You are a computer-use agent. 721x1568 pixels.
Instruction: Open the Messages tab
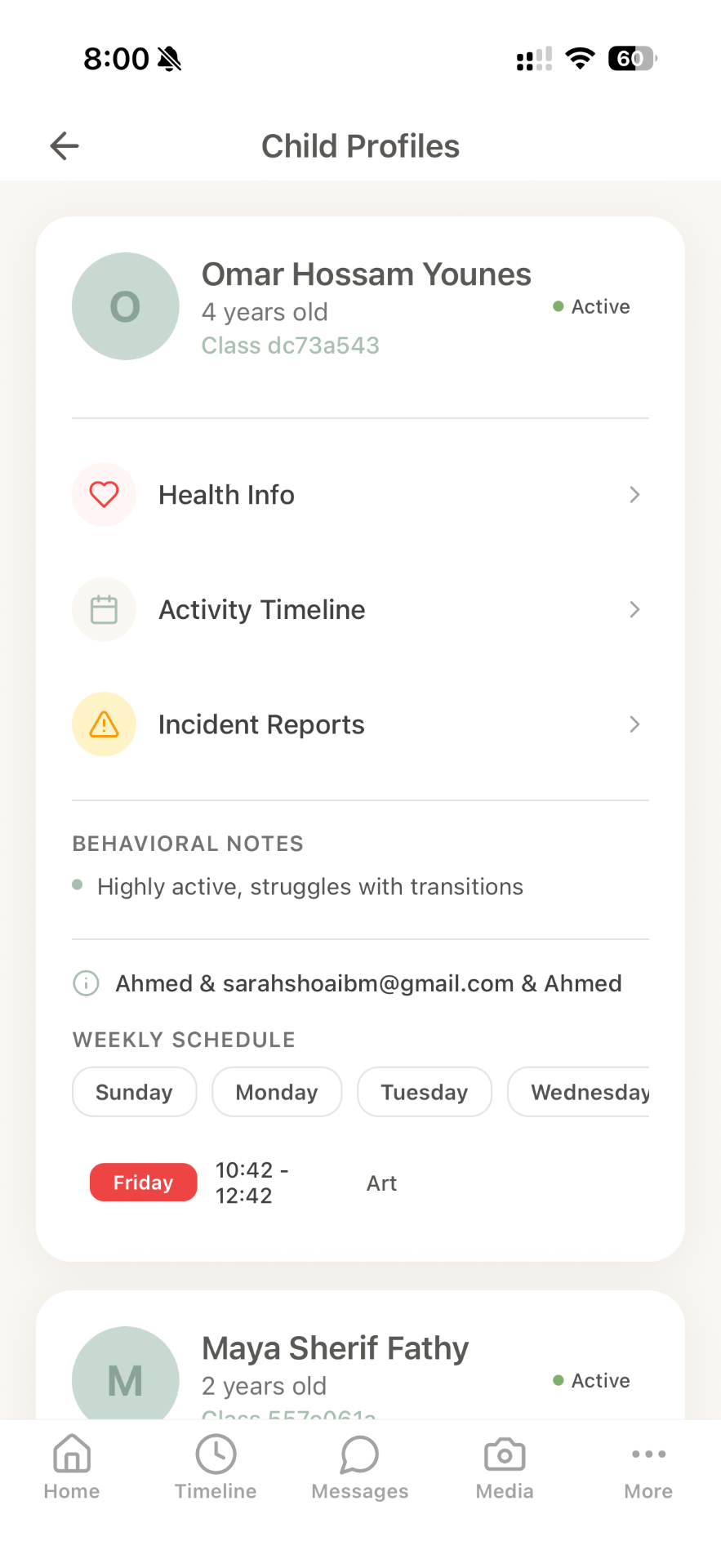tap(360, 1468)
